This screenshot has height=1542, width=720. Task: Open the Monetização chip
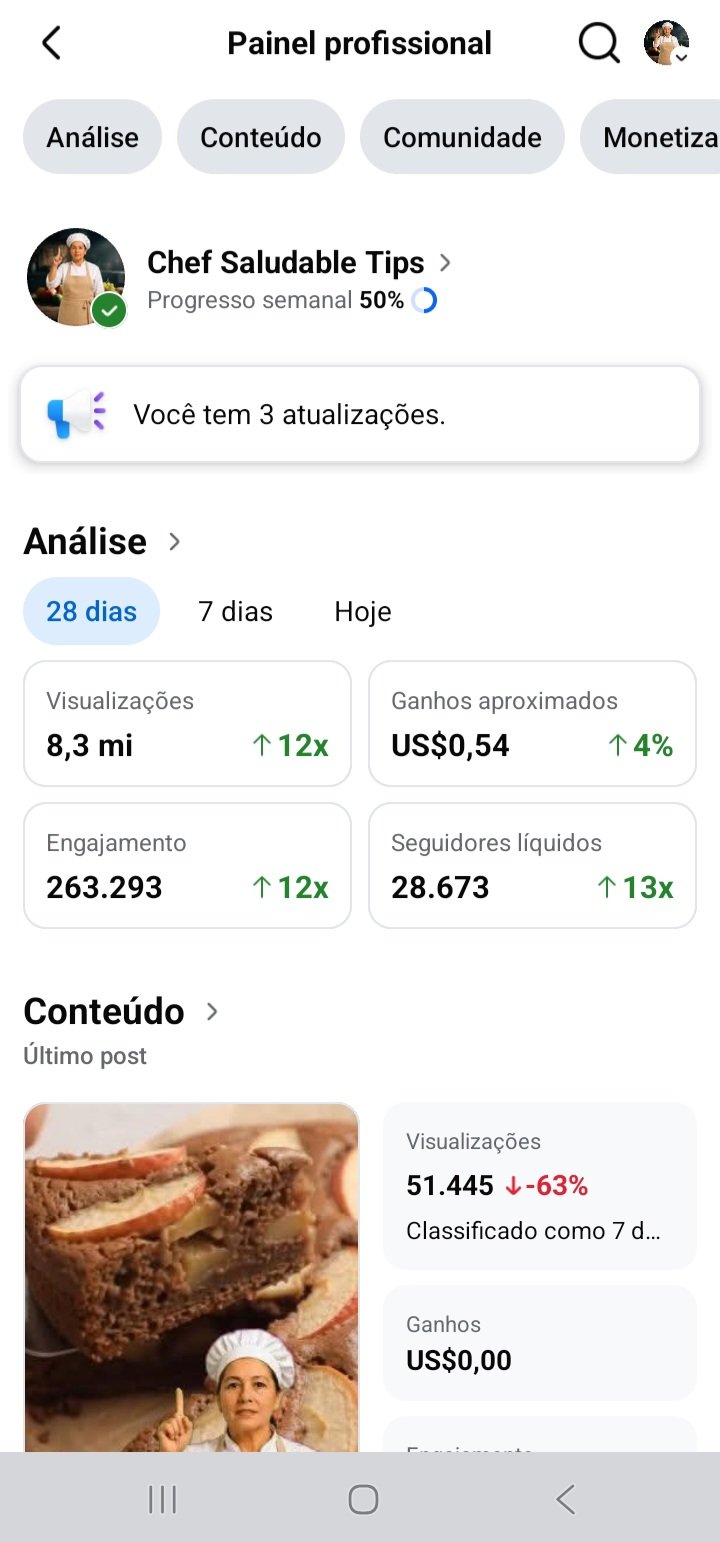pos(650,137)
